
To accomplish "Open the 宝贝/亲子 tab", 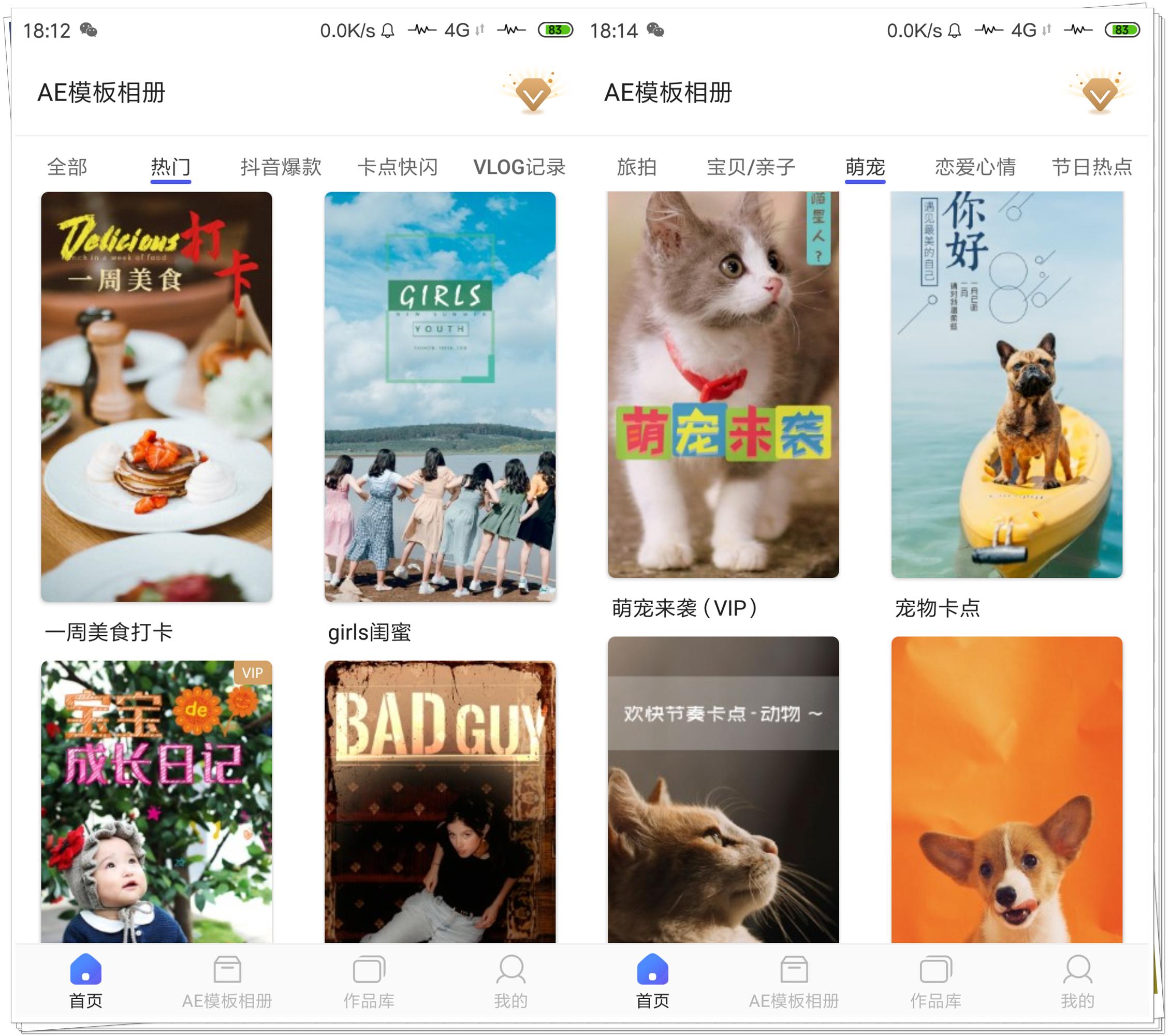I will (751, 167).
